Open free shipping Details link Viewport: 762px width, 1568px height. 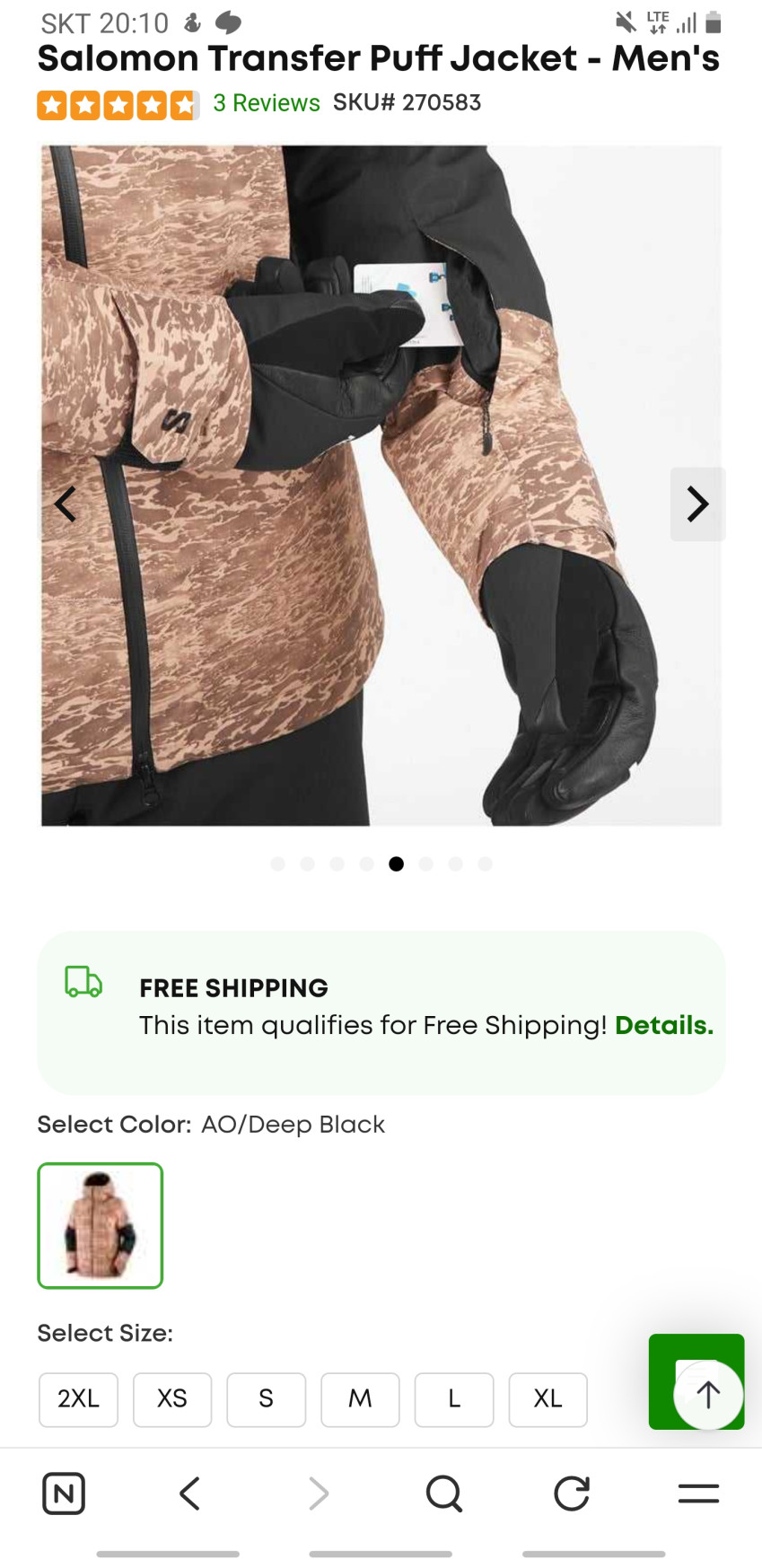(x=663, y=1025)
